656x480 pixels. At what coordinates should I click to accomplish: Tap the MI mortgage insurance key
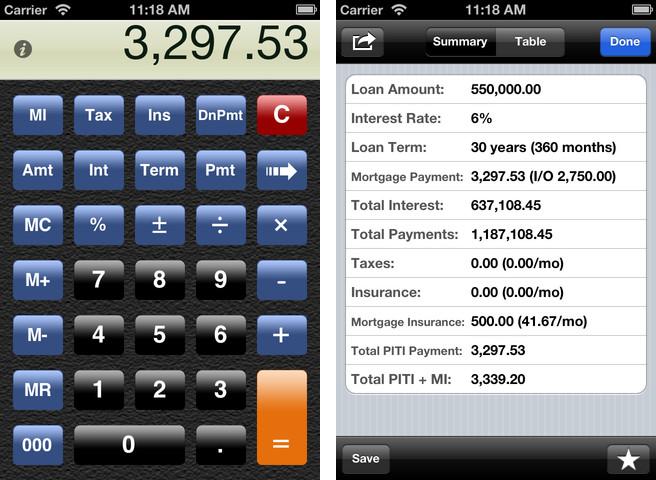point(38,115)
